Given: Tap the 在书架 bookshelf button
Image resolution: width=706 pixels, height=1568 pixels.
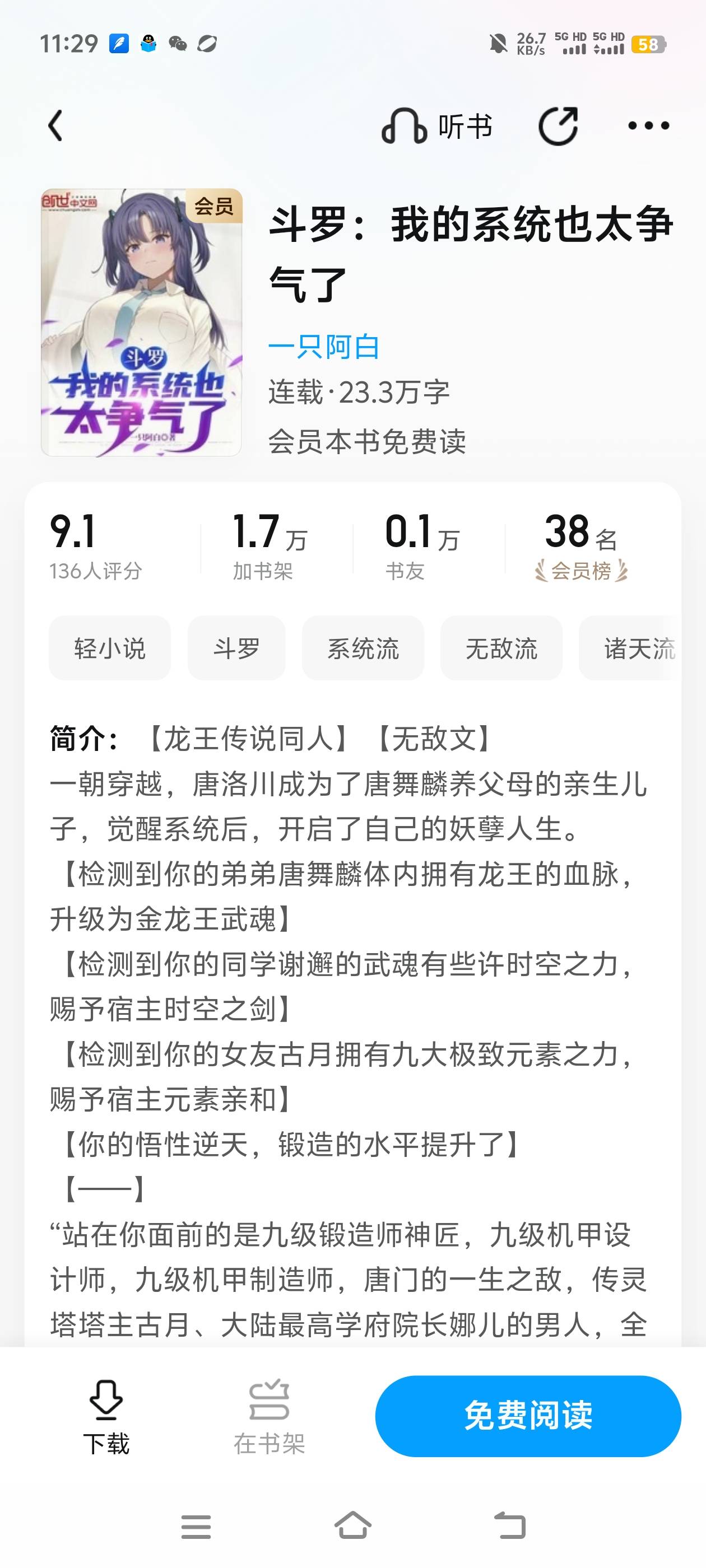Looking at the screenshot, I should point(270,1416).
